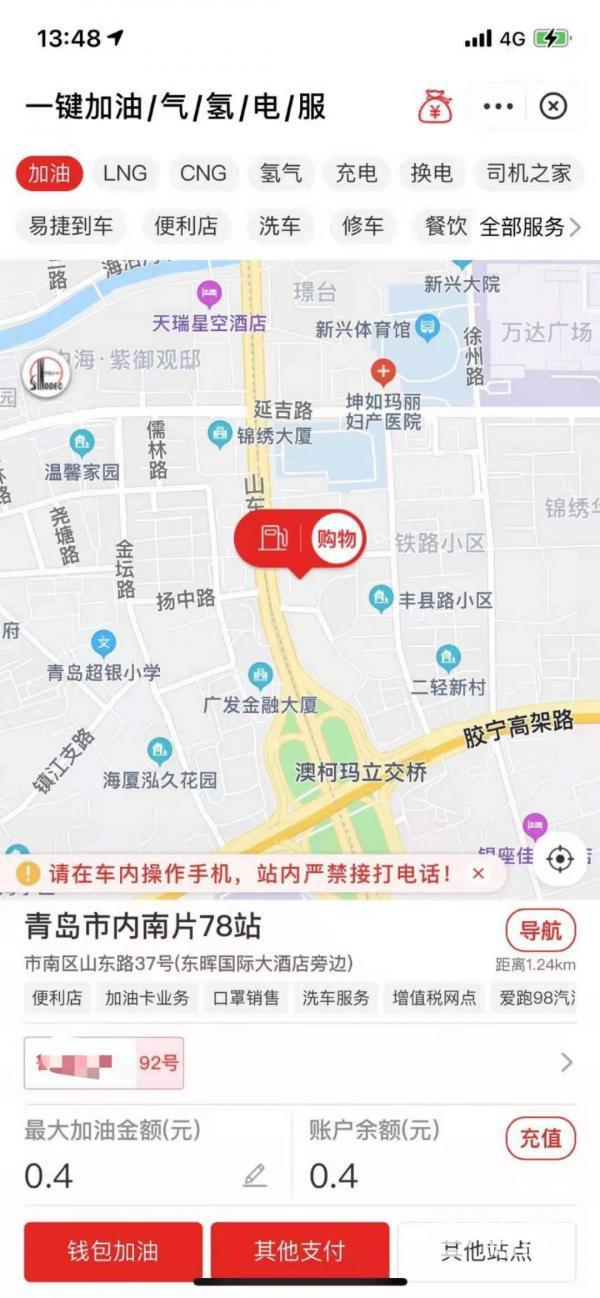Image resolution: width=600 pixels, height=1298 pixels.
Task: Edit the maximum refuel amount pencil
Action: (x=255, y=1175)
